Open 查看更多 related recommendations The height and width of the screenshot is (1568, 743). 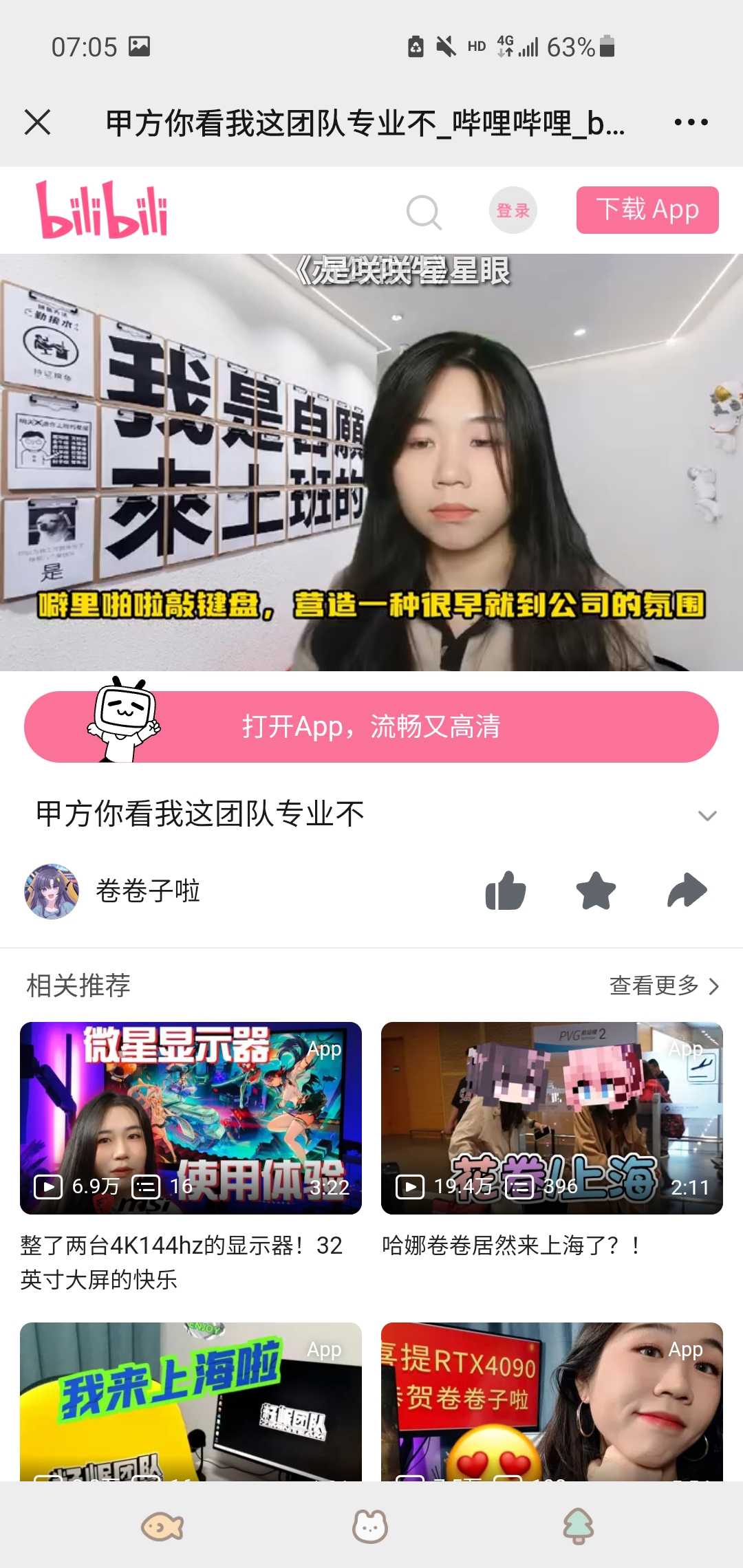663,986
